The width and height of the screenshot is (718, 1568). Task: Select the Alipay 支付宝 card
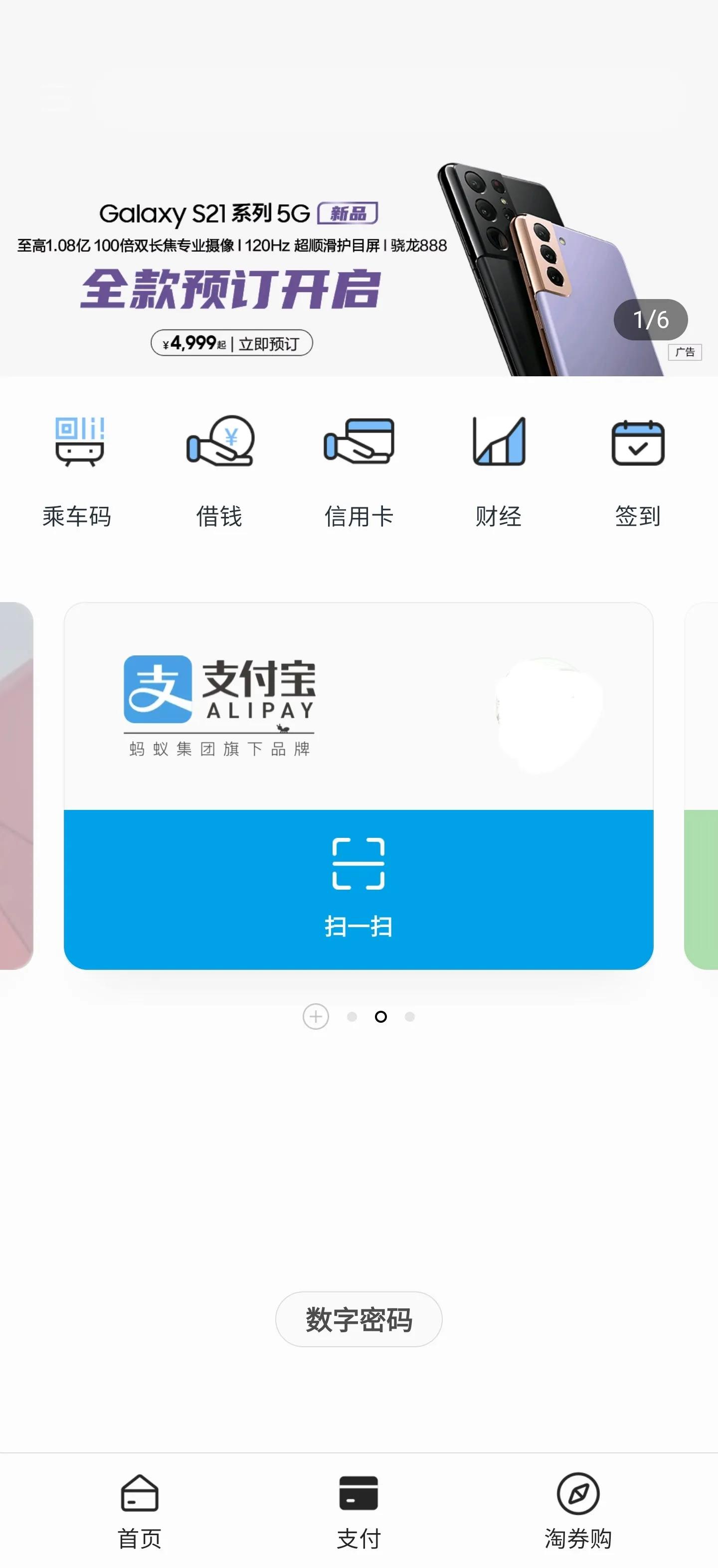point(358,706)
